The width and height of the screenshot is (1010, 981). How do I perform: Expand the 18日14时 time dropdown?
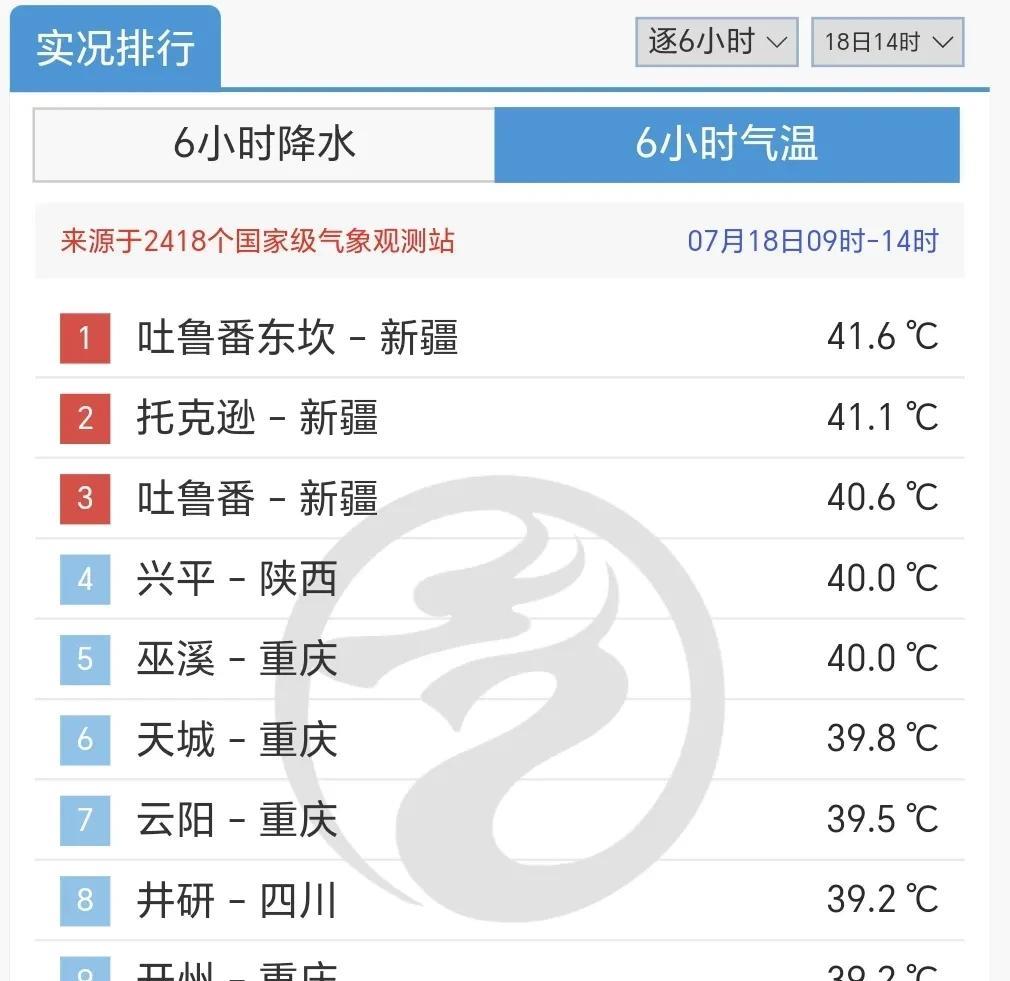click(x=888, y=42)
